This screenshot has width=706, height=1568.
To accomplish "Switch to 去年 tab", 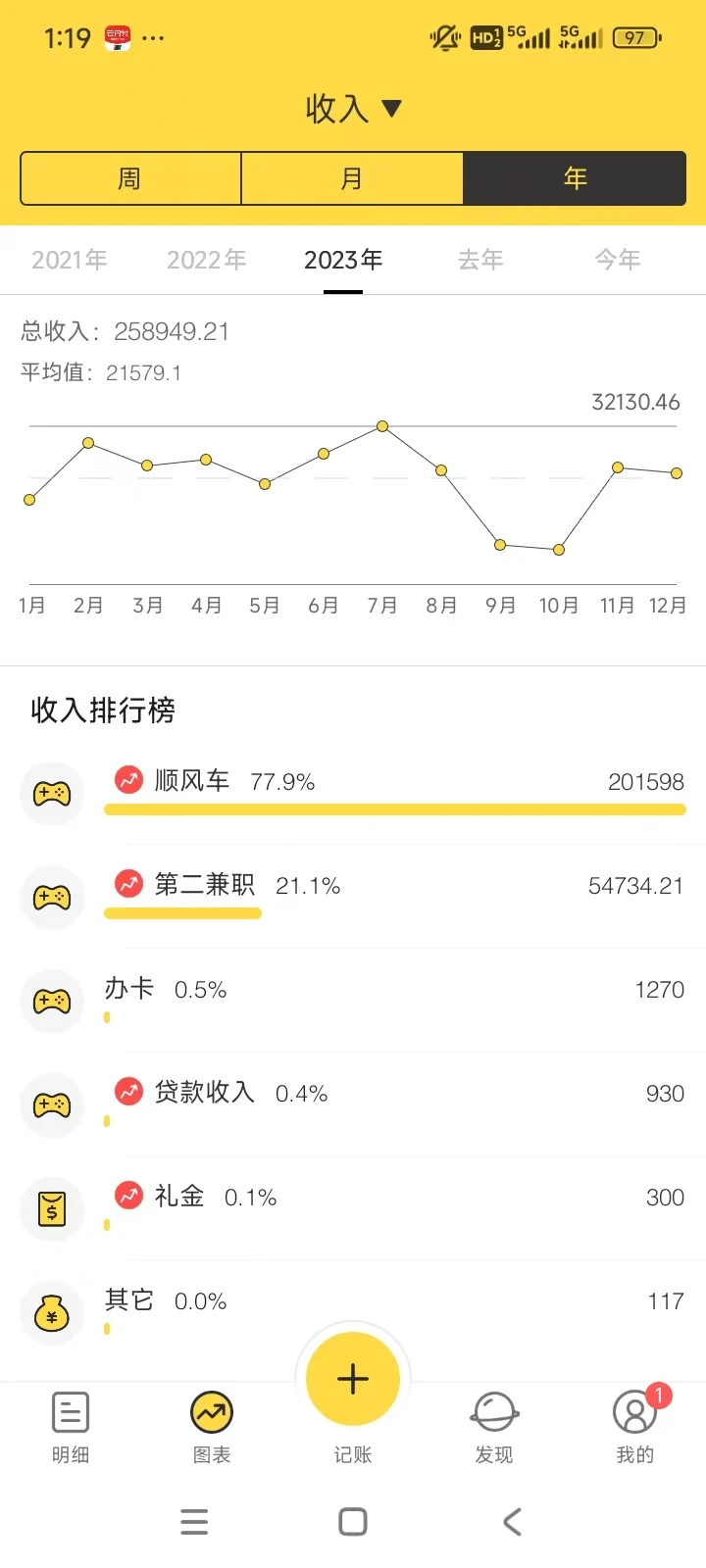I will click(480, 260).
